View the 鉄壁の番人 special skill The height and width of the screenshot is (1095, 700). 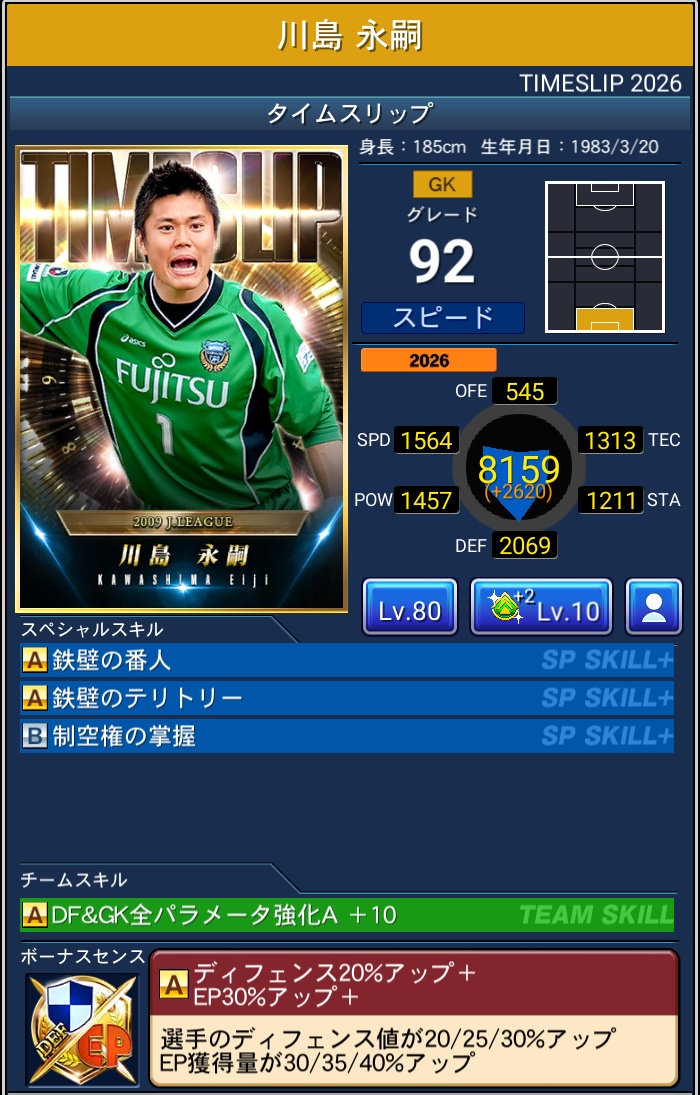[x=346, y=660]
